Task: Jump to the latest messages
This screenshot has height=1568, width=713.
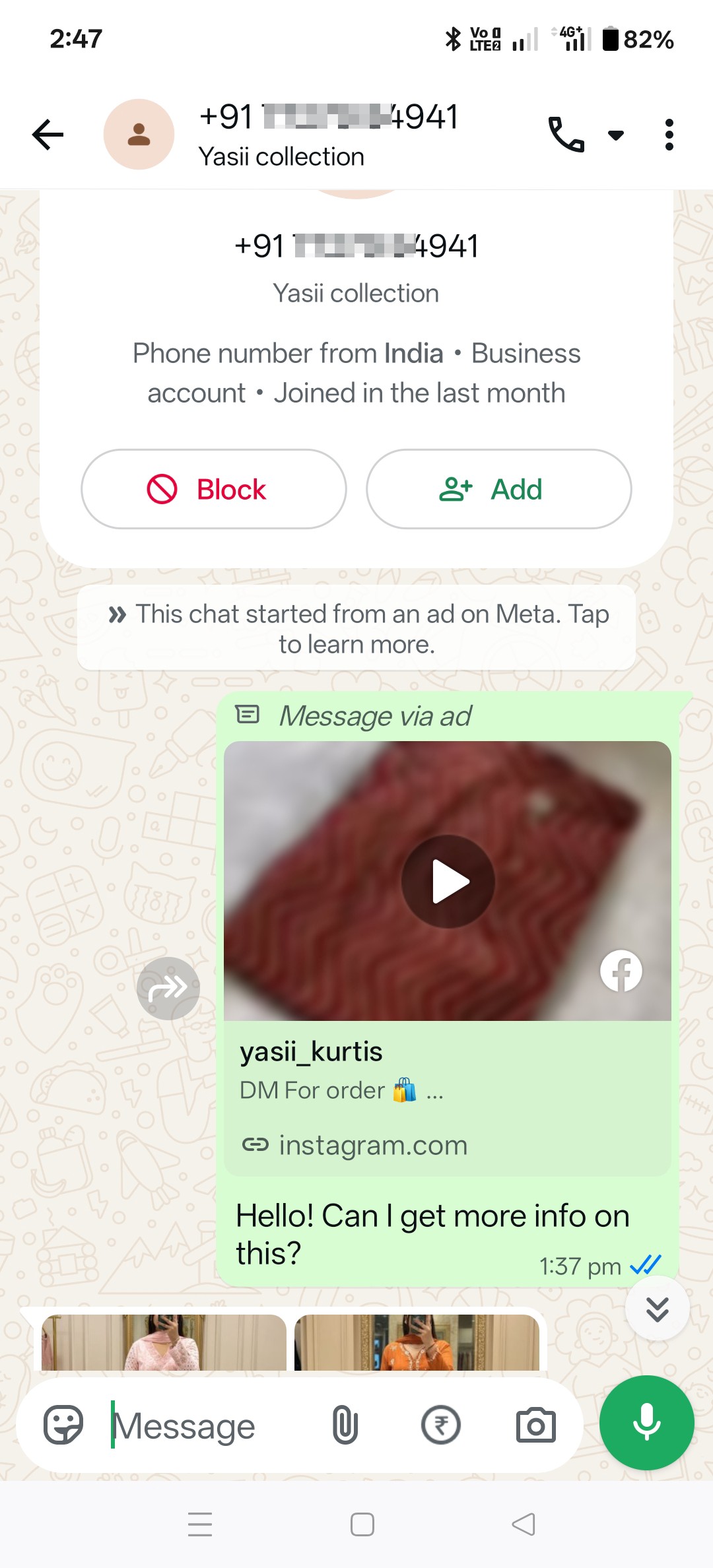Action: click(658, 1308)
